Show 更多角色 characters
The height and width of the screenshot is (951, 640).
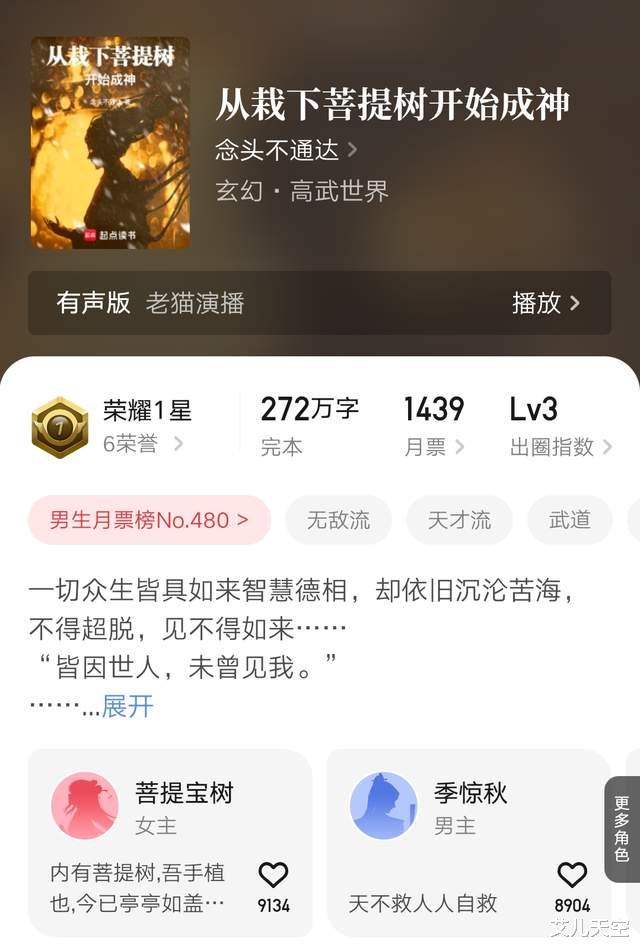click(x=621, y=829)
